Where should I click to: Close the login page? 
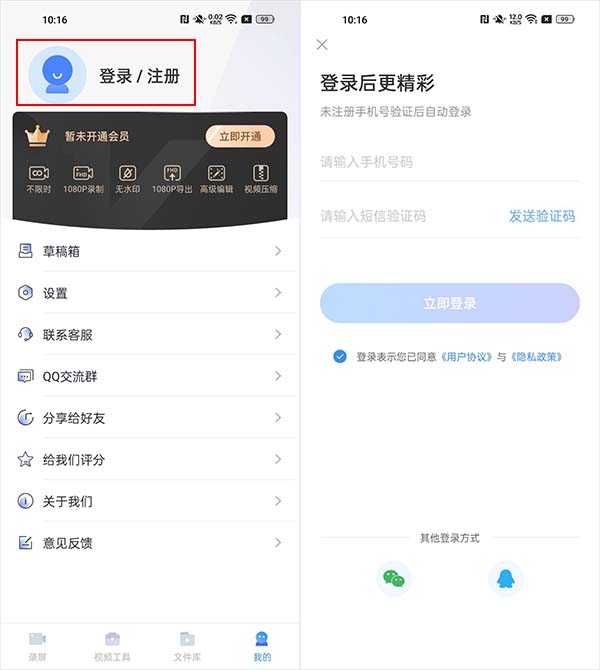click(x=322, y=44)
